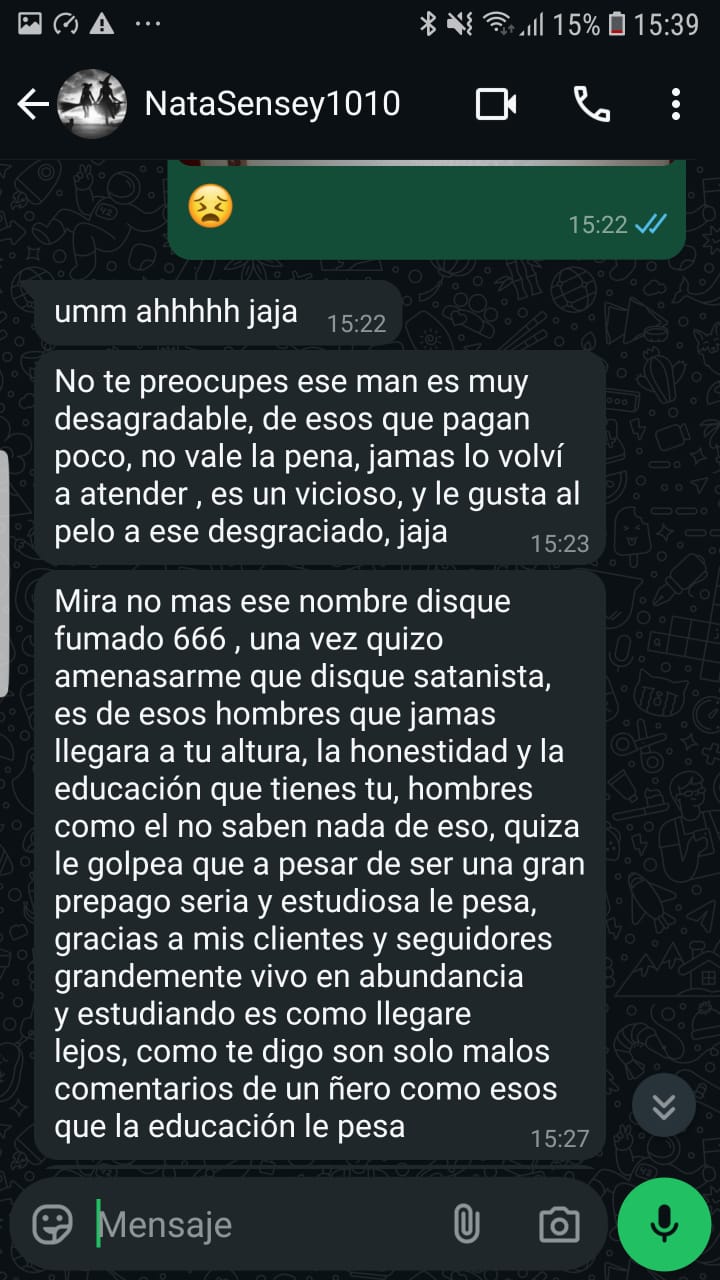This screenshot has width=720, height=1280.
Task: Open the emoji and sticker picker
Action: click(52, 1224)
